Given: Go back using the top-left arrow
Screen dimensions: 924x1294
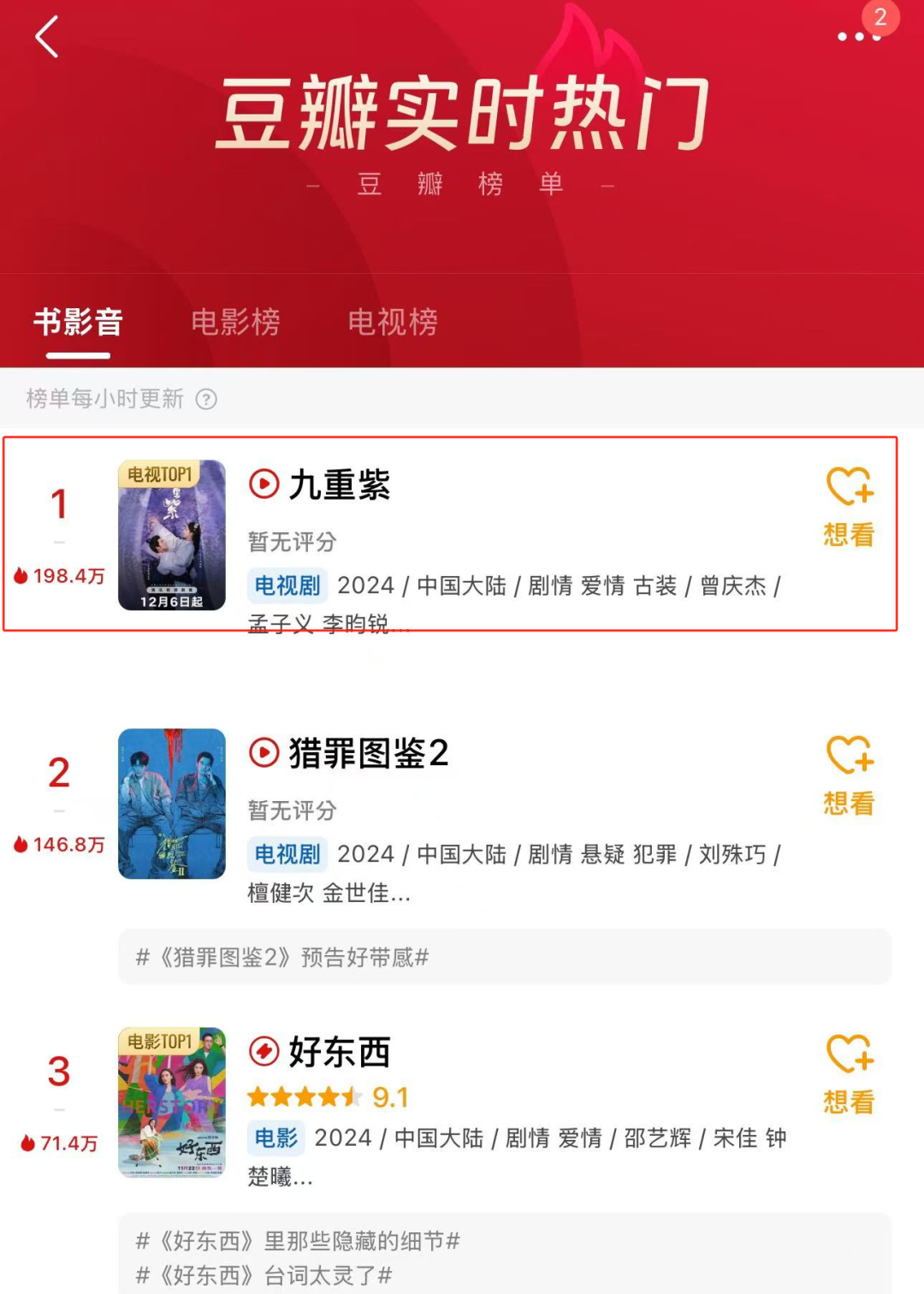Looking at the screenshot, I should click(47, 38).
